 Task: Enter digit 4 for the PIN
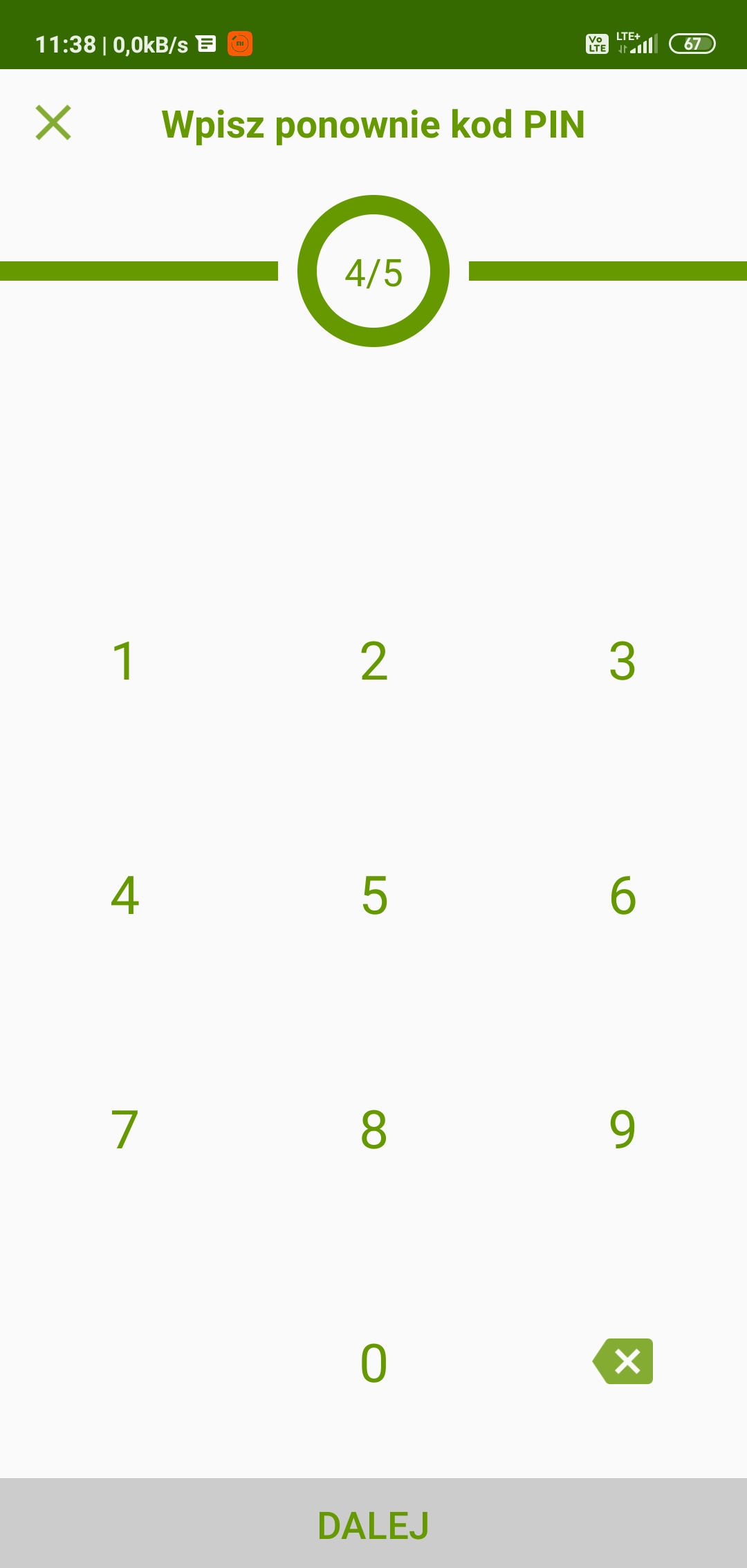tap(124, 895)
